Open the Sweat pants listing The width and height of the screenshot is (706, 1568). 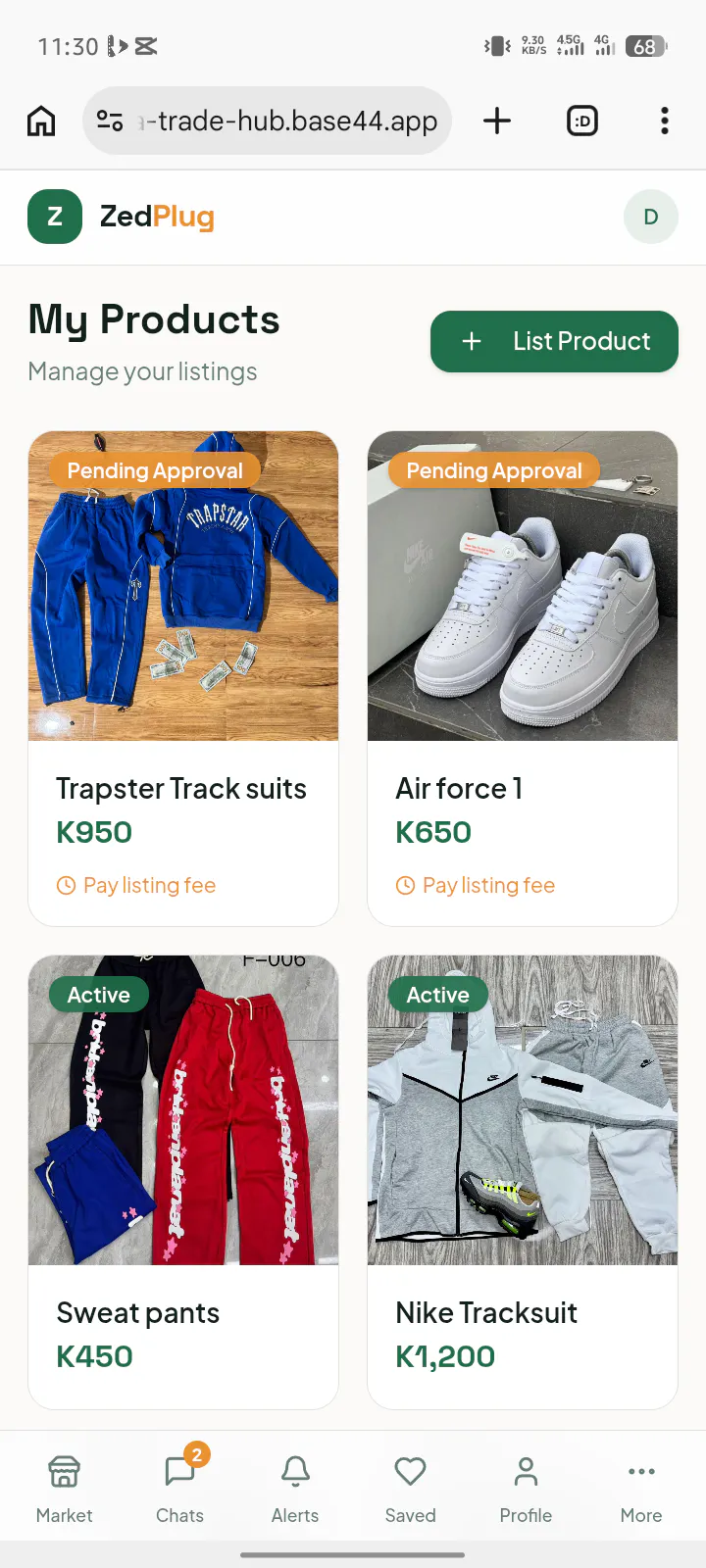tap(183, 1182)
